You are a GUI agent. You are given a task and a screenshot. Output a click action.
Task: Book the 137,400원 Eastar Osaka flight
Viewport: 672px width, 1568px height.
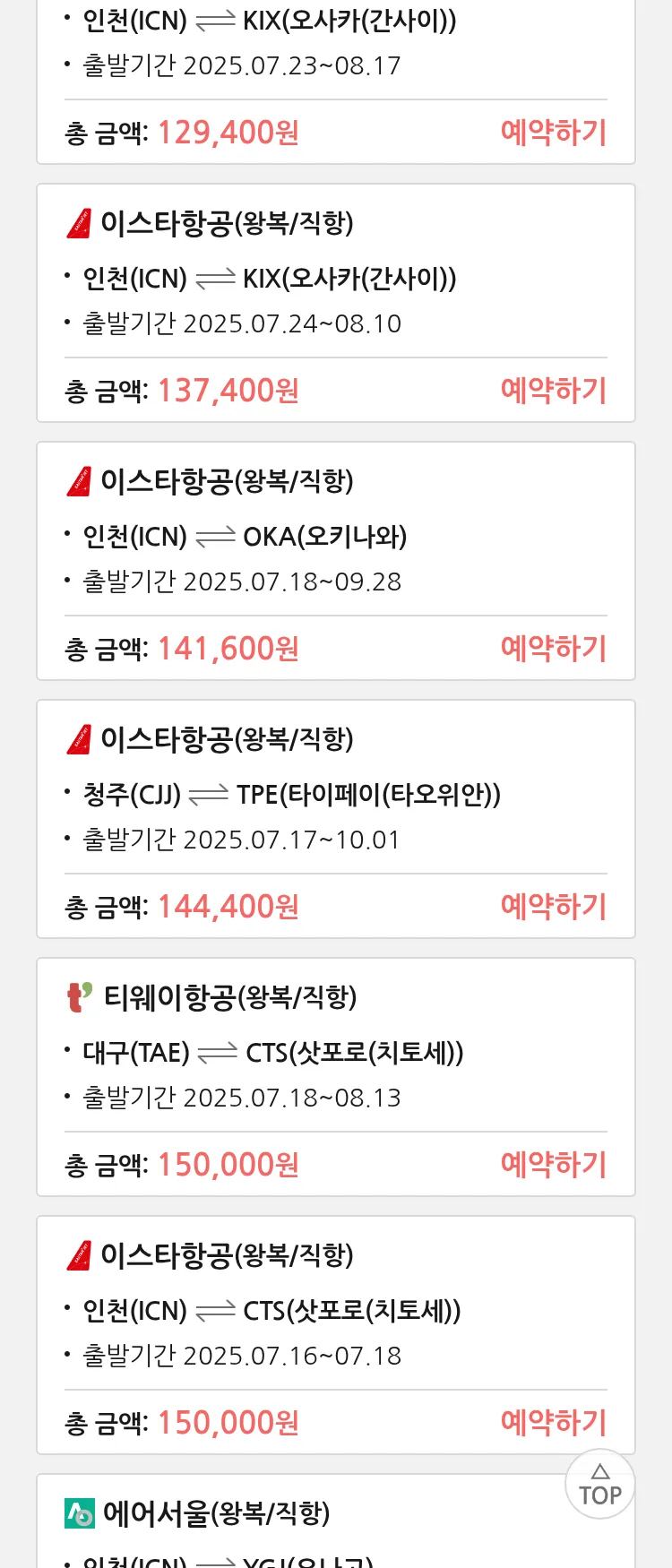(553, 391)
